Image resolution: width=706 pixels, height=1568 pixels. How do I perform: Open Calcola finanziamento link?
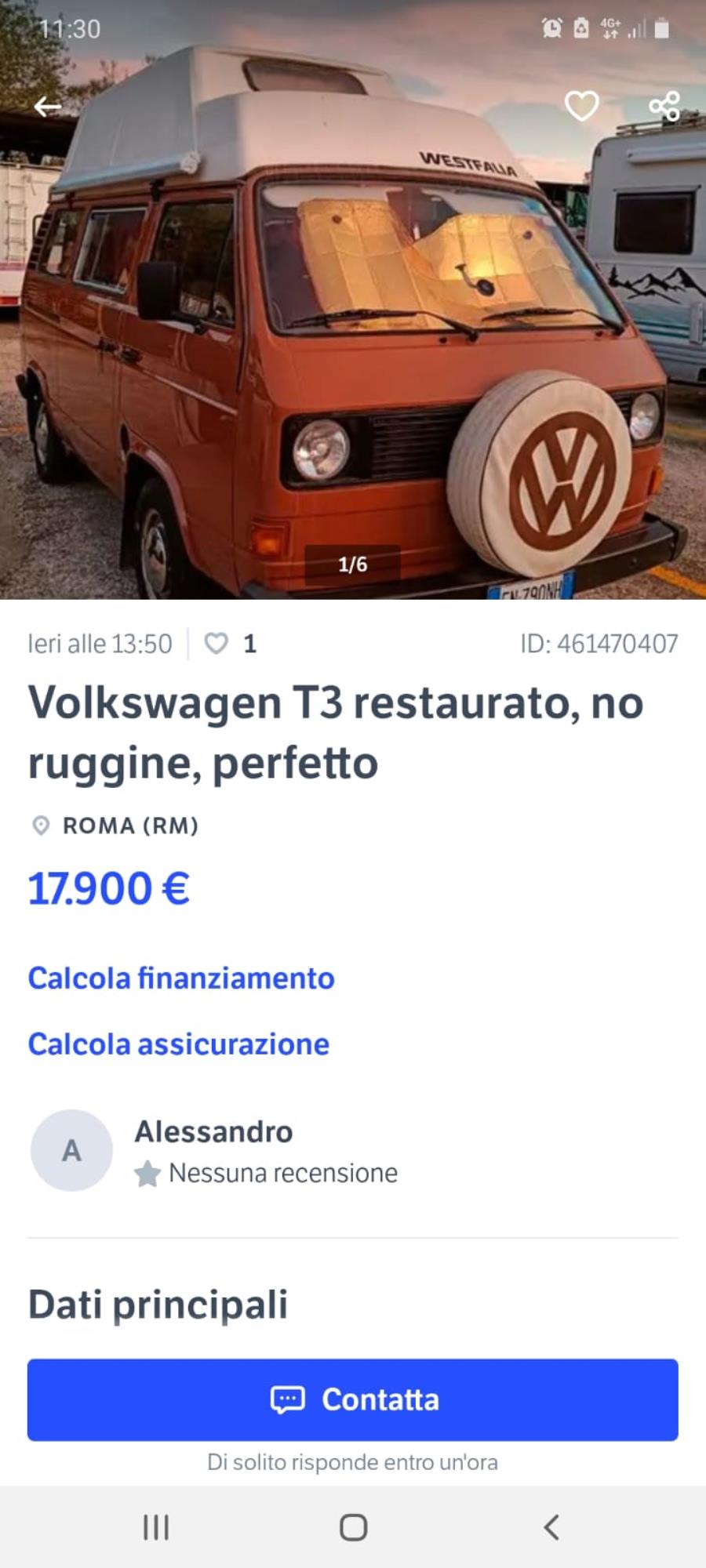[181, 978]
